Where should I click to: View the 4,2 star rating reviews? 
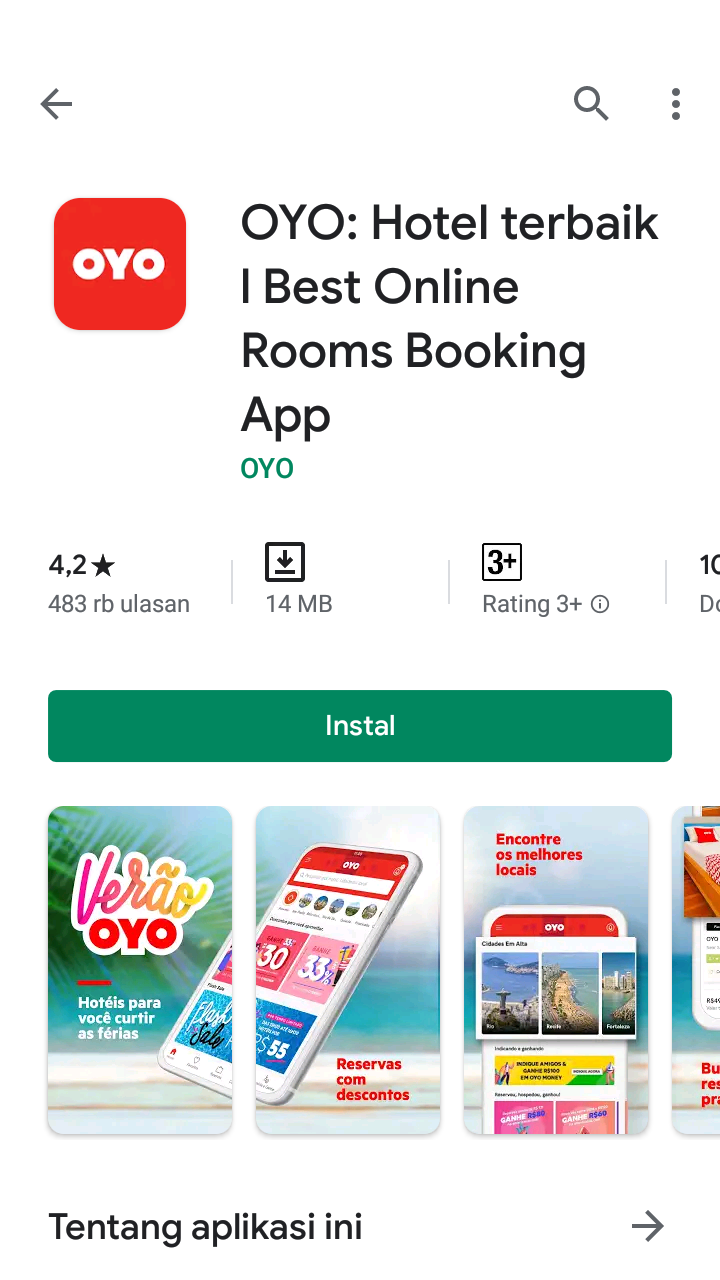pyautogui.click(x=118, y=583)
